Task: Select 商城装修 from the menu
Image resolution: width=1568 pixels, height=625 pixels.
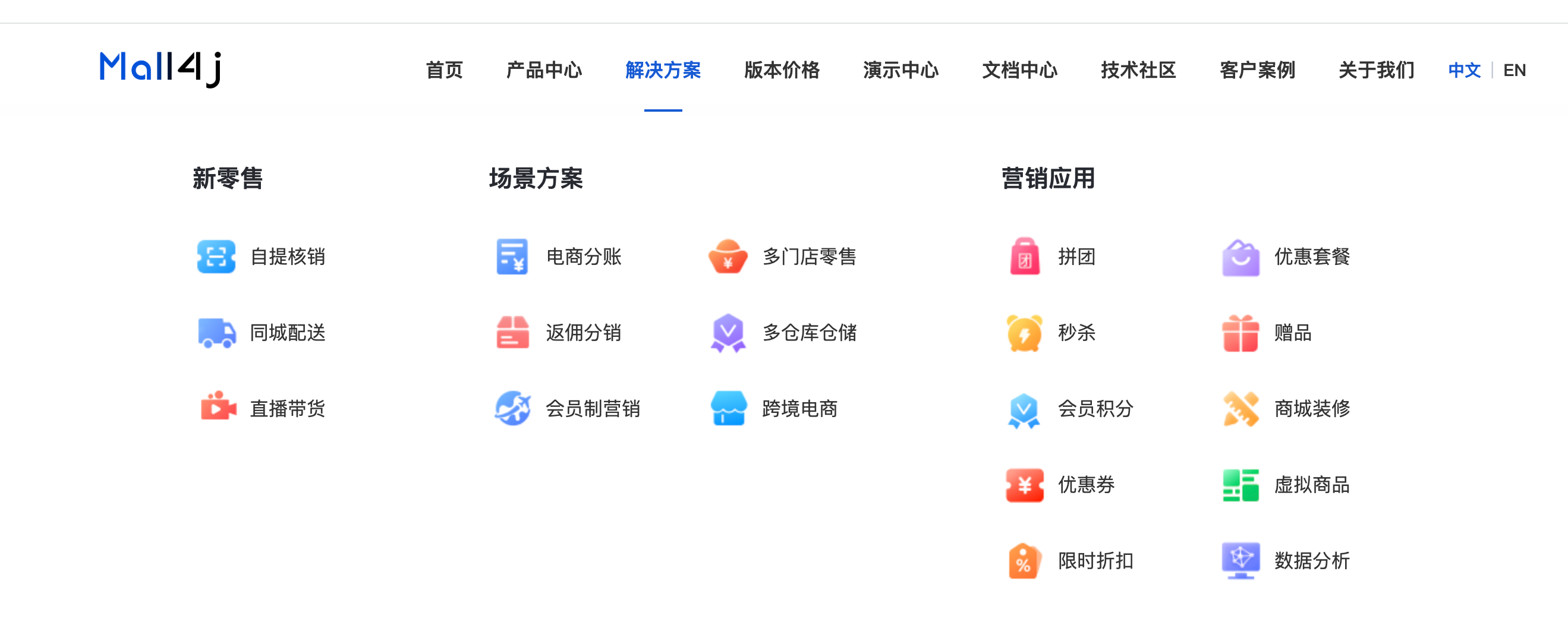Action: pyautogui.click(x=1286, y=408)
